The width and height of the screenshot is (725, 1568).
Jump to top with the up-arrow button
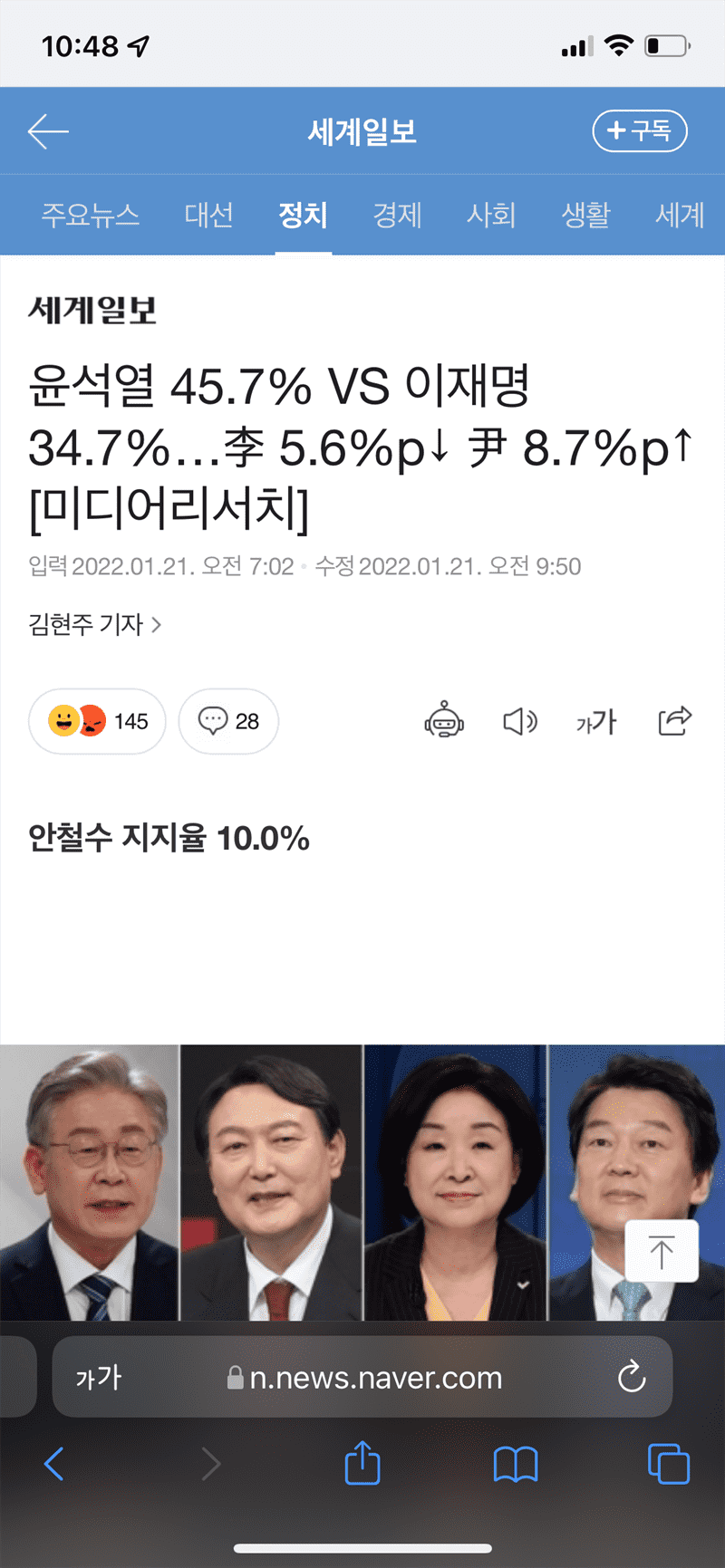pos(662,1251)
